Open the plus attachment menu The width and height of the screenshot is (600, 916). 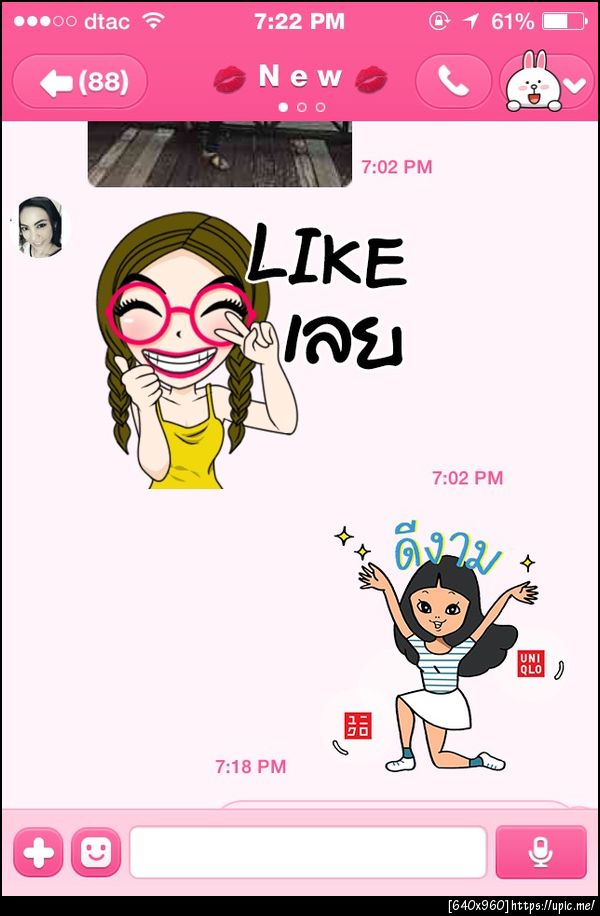38,853
